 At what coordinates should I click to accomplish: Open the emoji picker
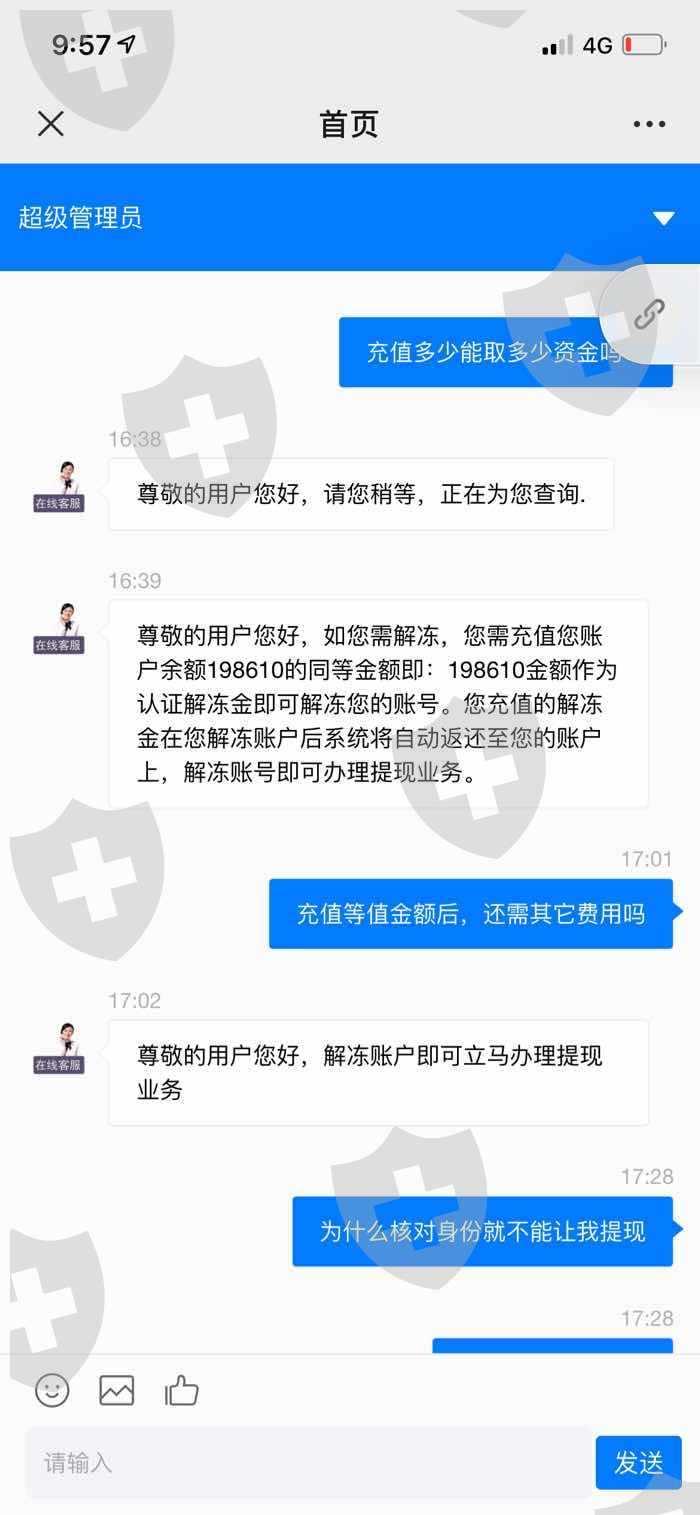52,1390
